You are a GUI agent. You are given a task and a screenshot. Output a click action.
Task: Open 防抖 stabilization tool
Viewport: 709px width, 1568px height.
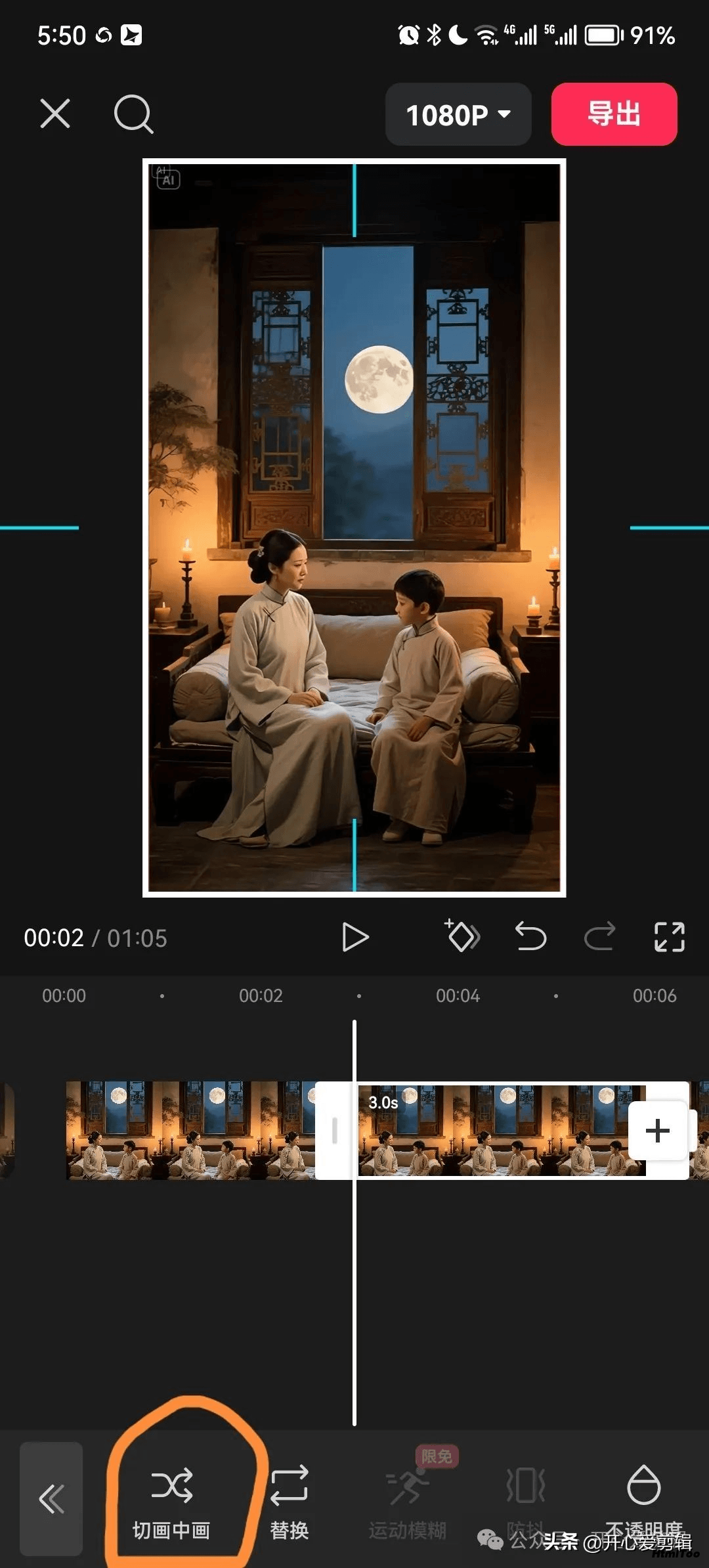click(x=526, y=1499)
